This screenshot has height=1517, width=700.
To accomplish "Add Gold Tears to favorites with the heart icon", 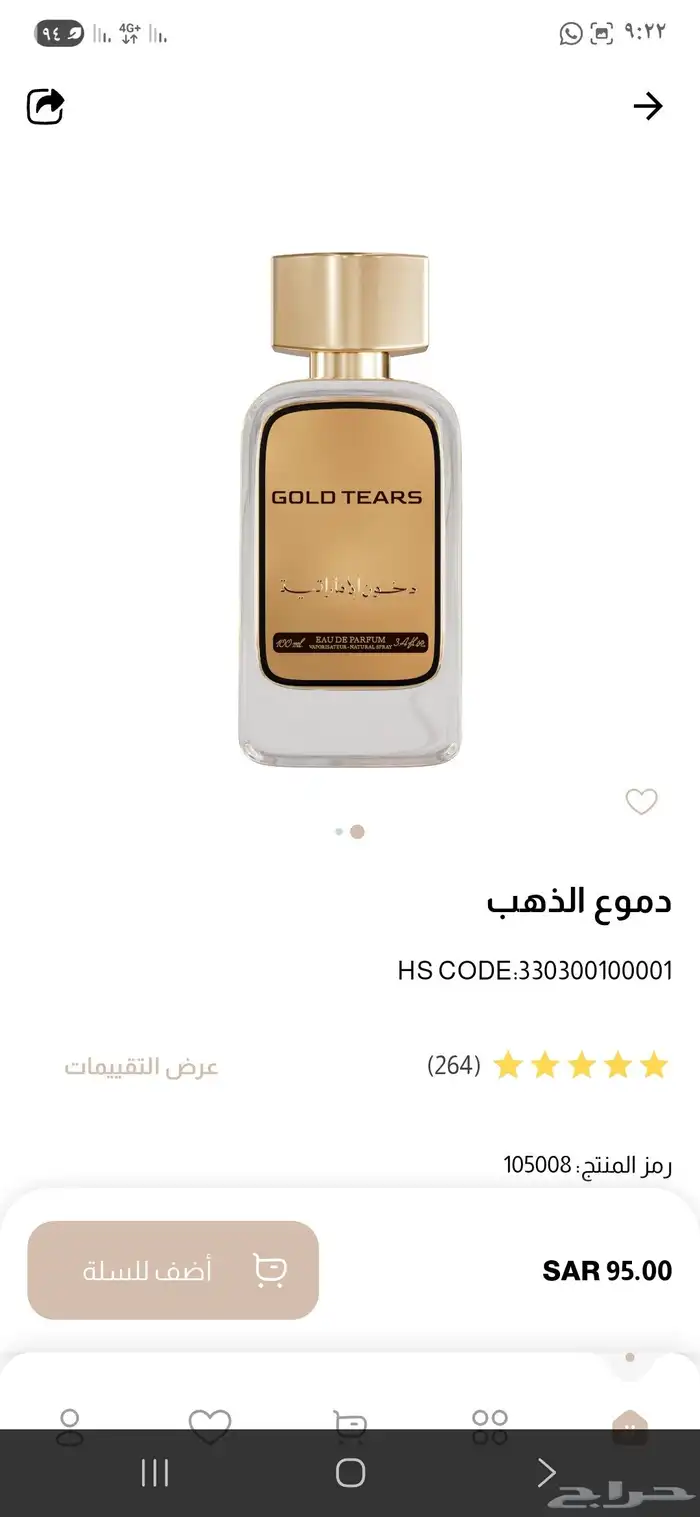I will (x=641, y=801).
